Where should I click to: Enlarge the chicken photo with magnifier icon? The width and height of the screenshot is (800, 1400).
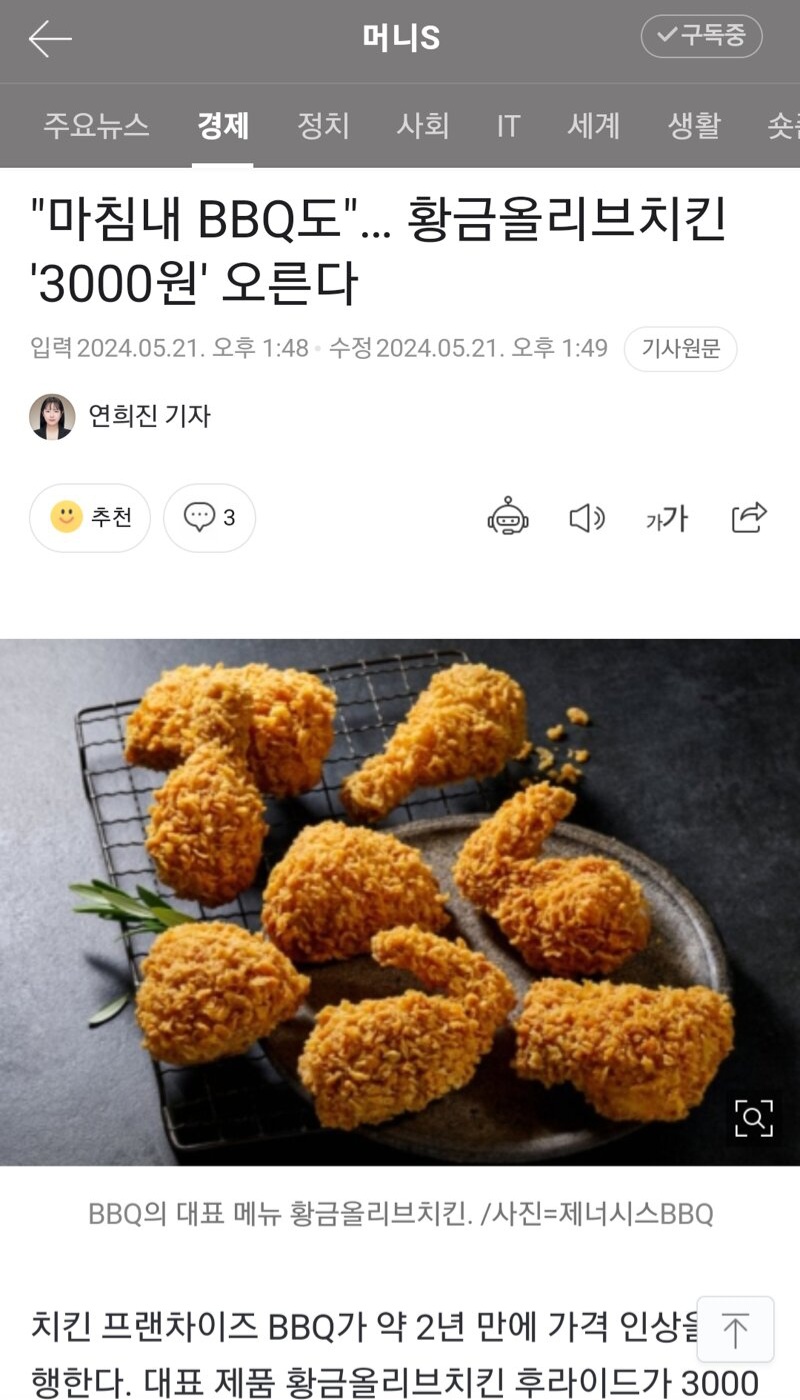754,1117
